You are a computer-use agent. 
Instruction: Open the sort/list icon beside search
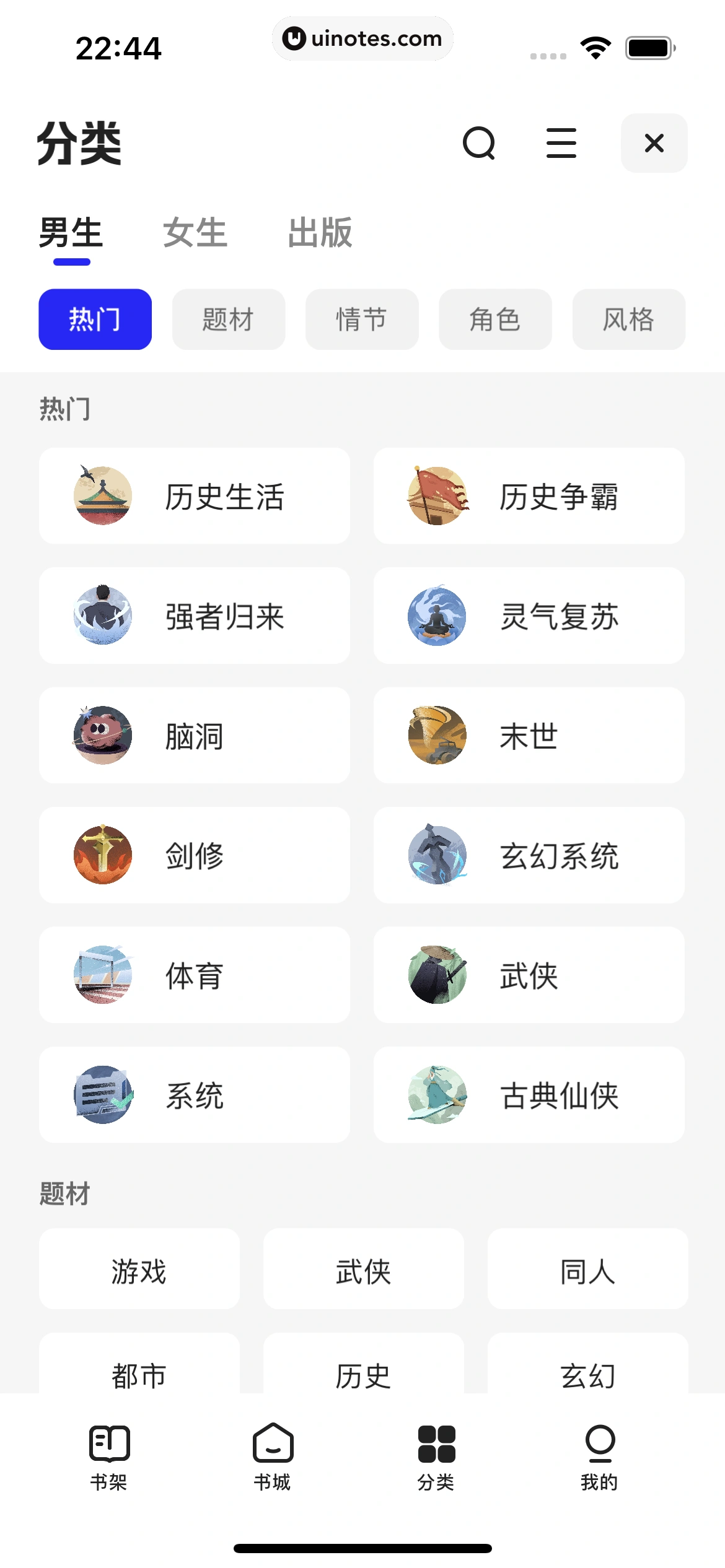pyautogui.click(x=561, y=144)
